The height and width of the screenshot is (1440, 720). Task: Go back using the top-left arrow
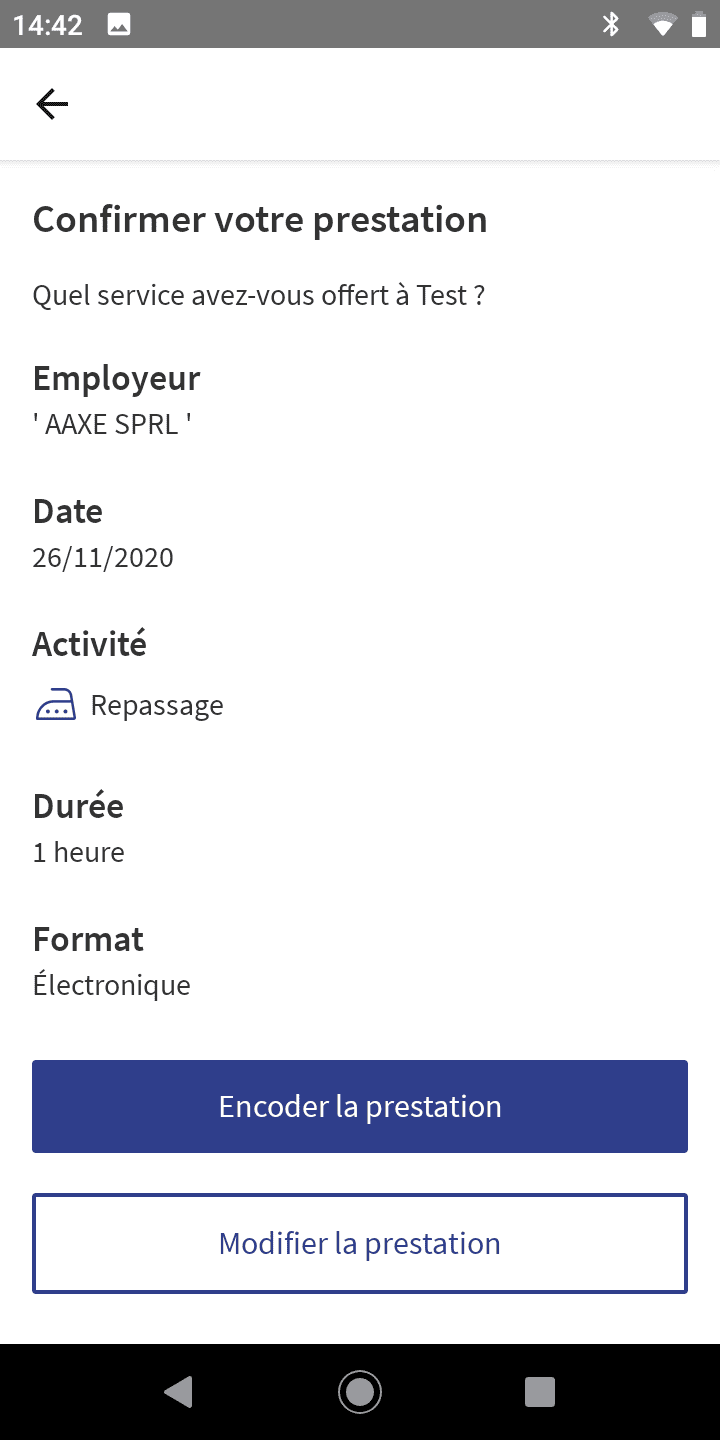[52, 104]
